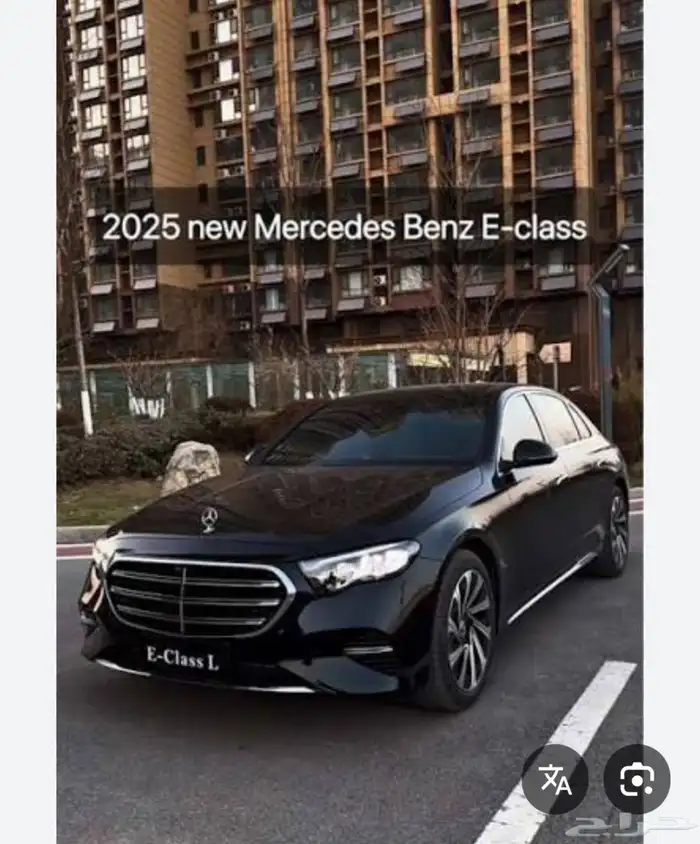
Task: Search this image with Google Lens
Action: click(x=637, y=779)
